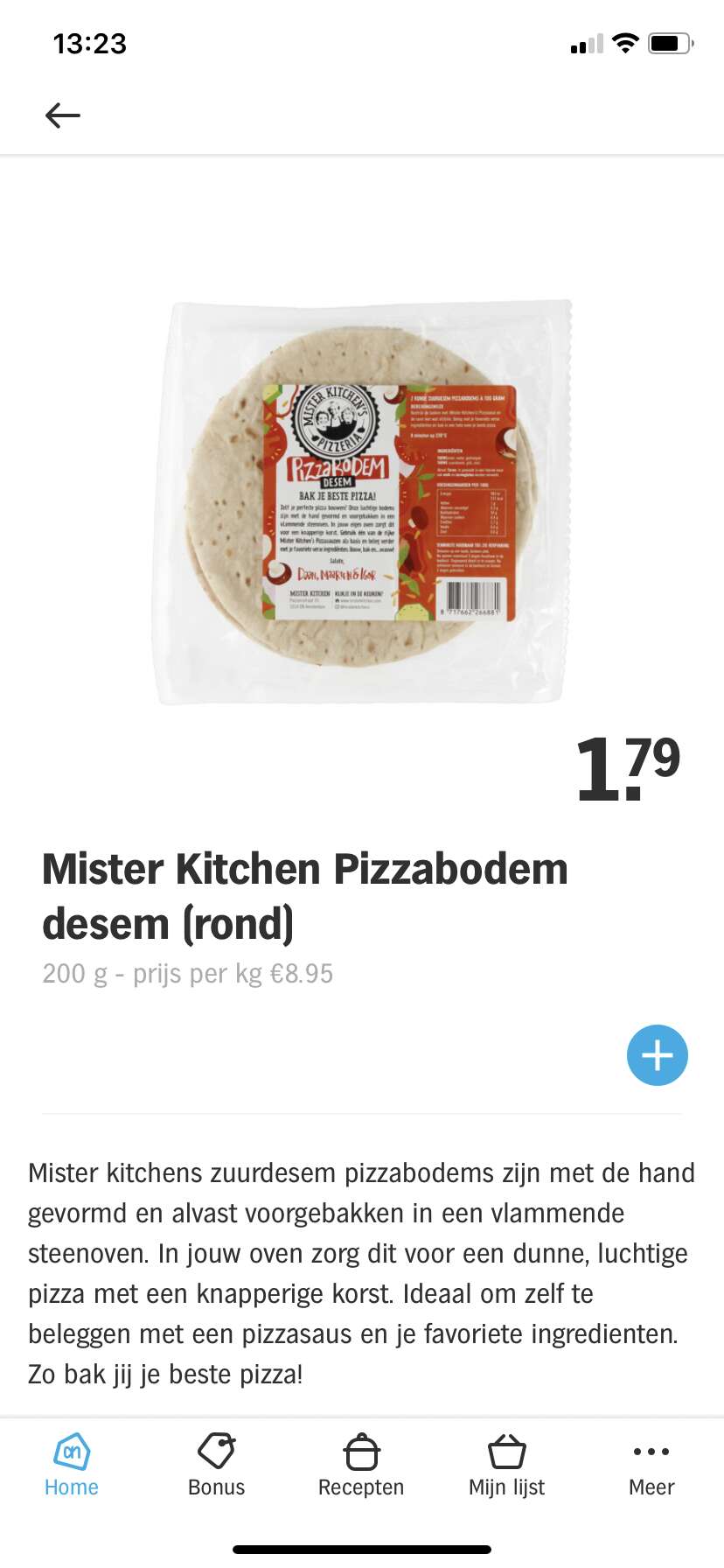Open the Mister Kitchen Pizzabodem product image
Viewport: 724px width, 1568px height.
pyautogui.click(x=362, y=502)
